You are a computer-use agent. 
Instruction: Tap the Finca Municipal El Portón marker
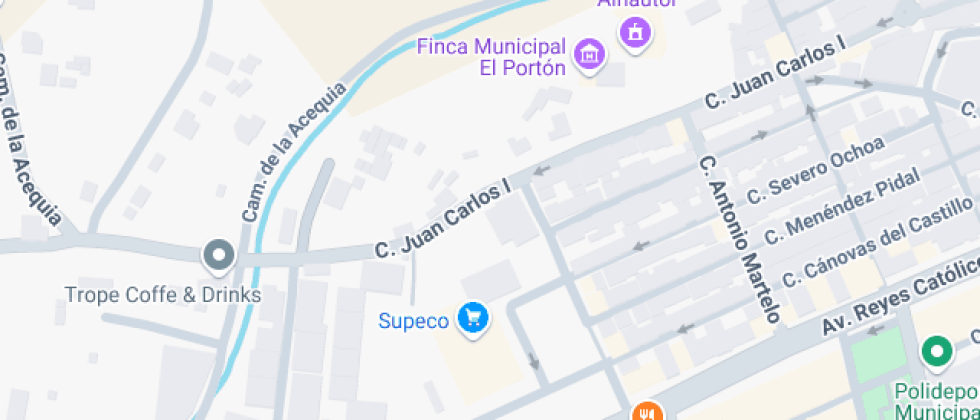590,55
